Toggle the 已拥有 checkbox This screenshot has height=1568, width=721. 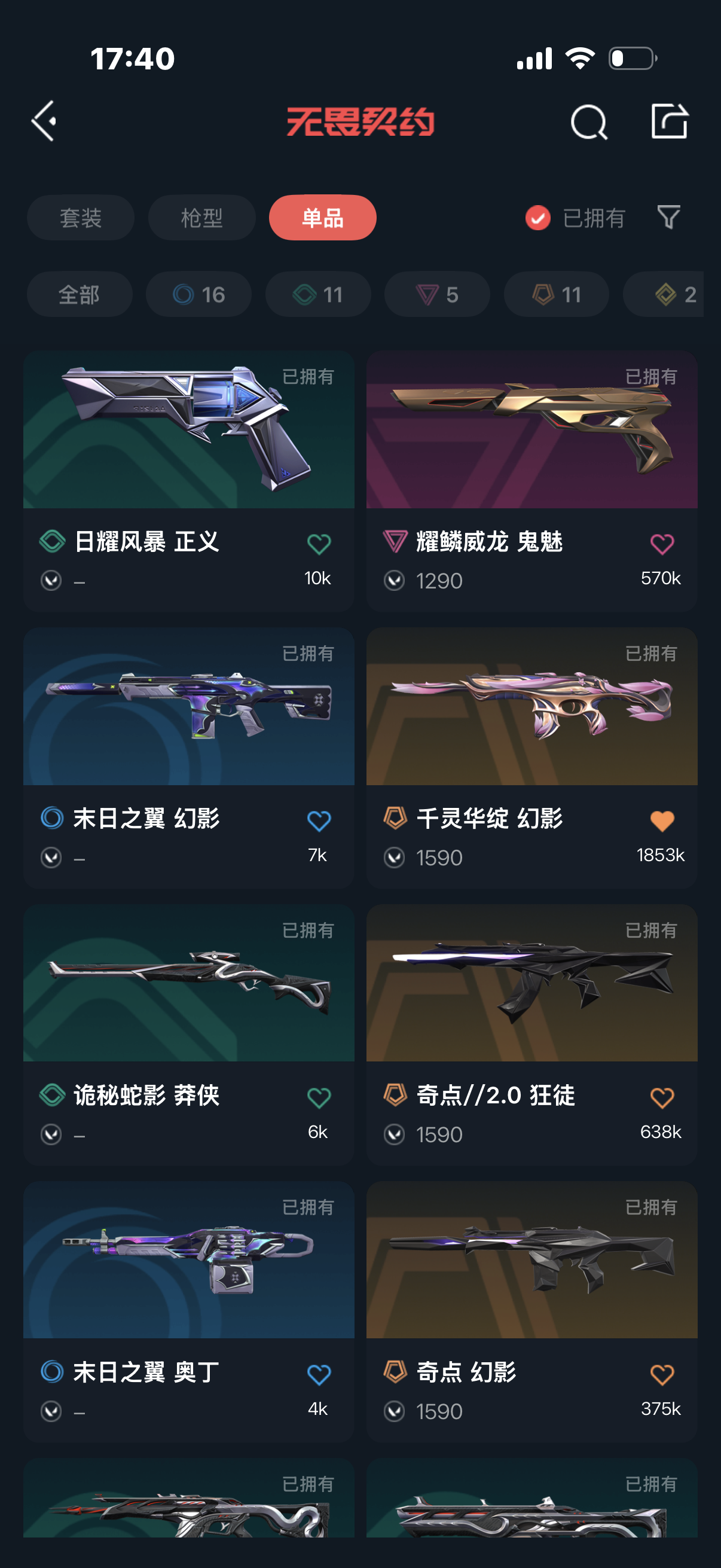coord(538,218)
